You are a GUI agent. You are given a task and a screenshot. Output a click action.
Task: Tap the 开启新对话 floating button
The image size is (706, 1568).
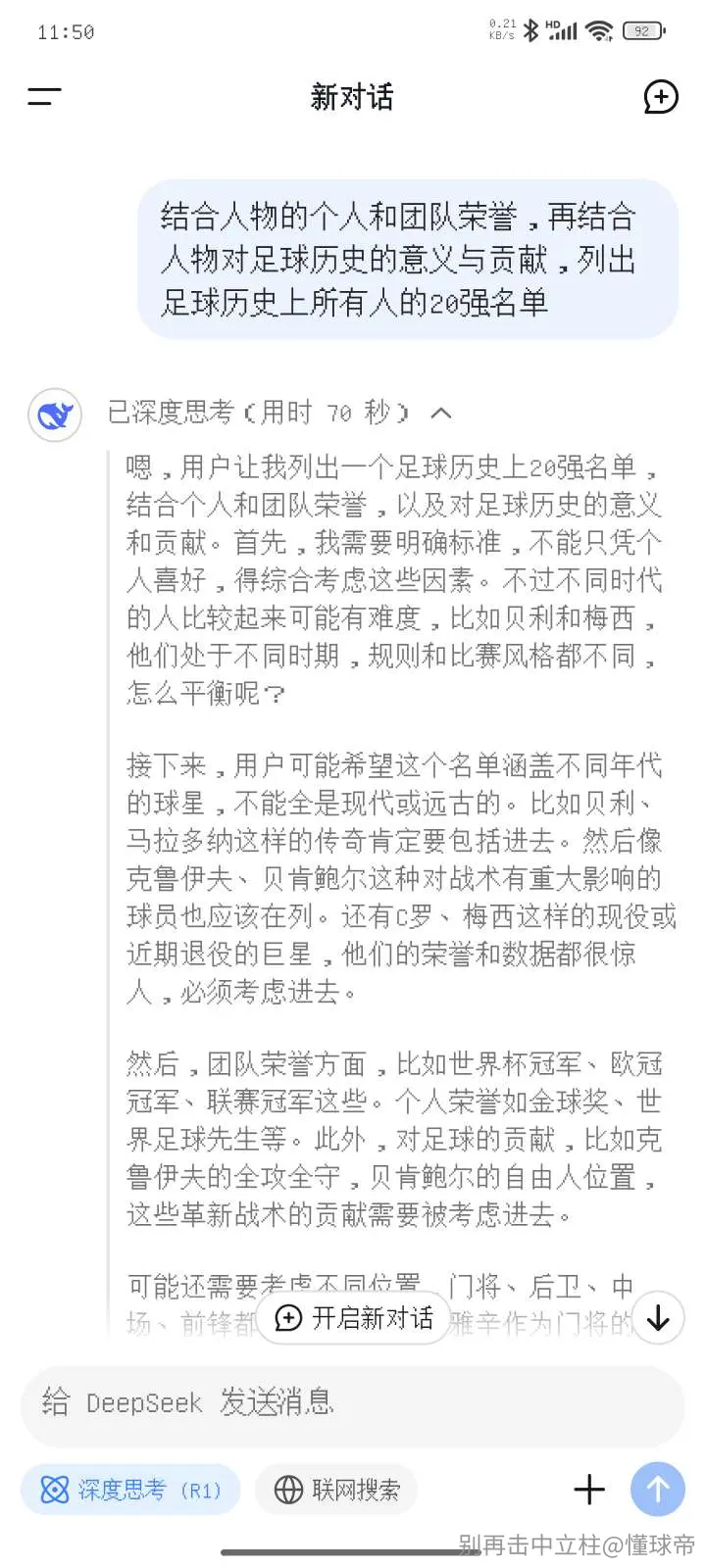pos(353,1318)
